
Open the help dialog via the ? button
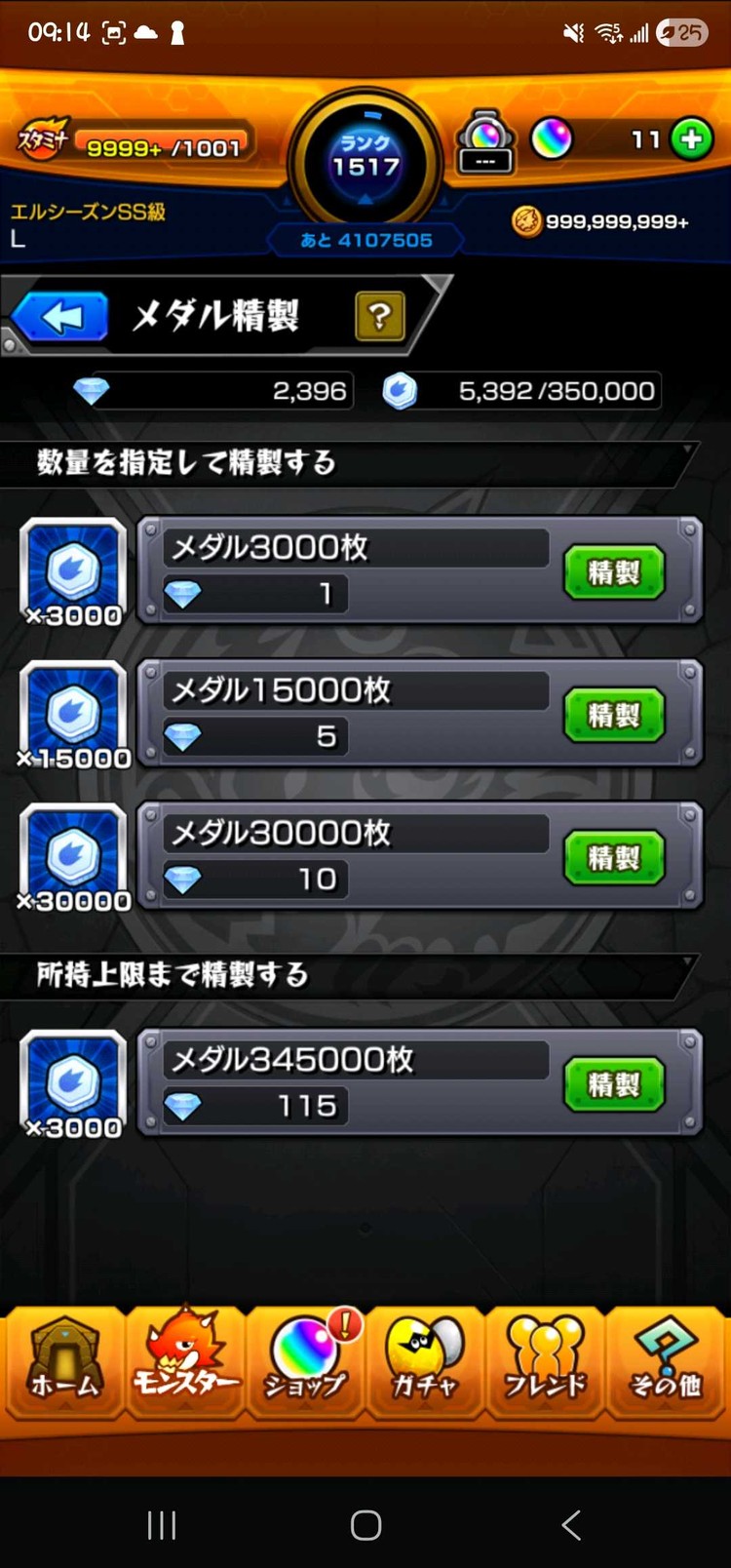pos(380,316)
